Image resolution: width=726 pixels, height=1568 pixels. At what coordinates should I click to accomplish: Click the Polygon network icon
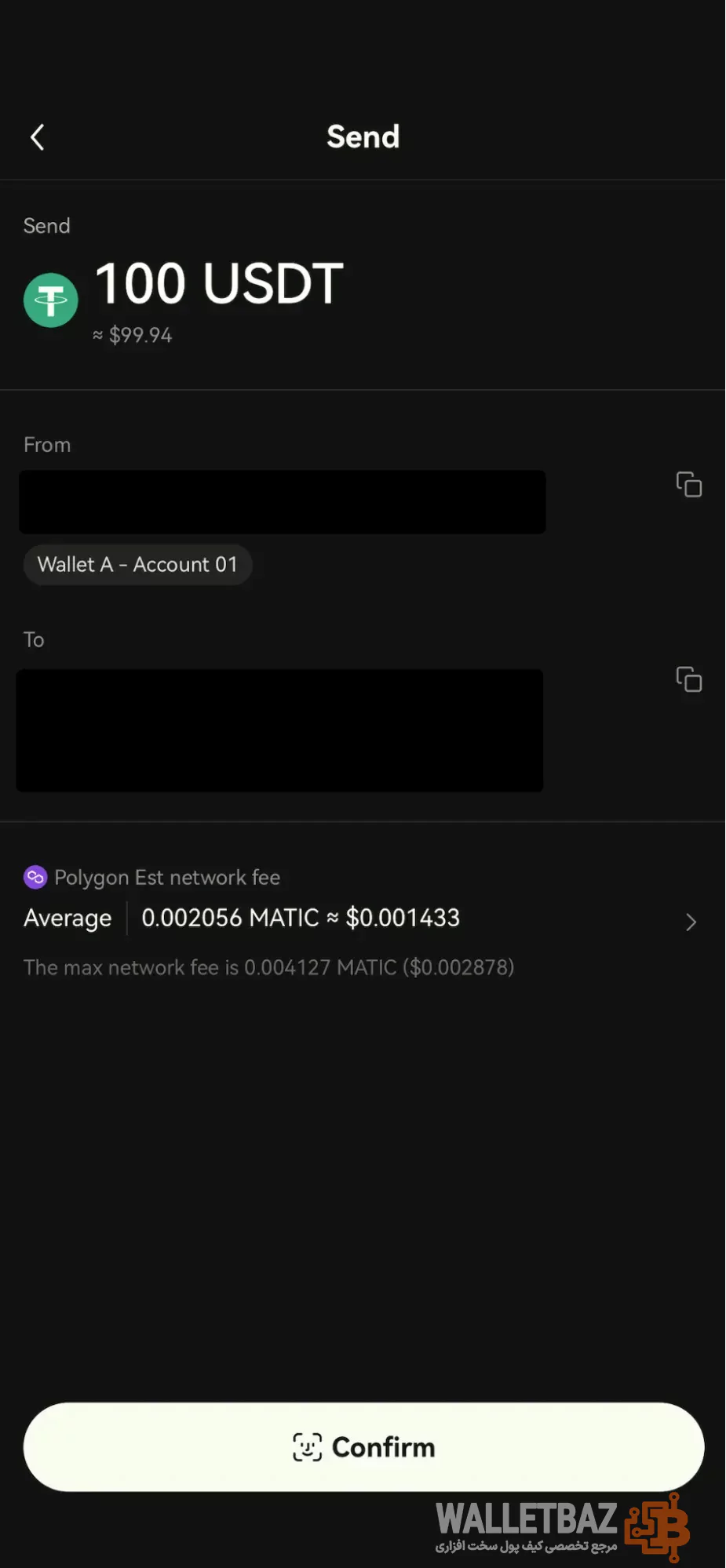click(x=35, y=876)
